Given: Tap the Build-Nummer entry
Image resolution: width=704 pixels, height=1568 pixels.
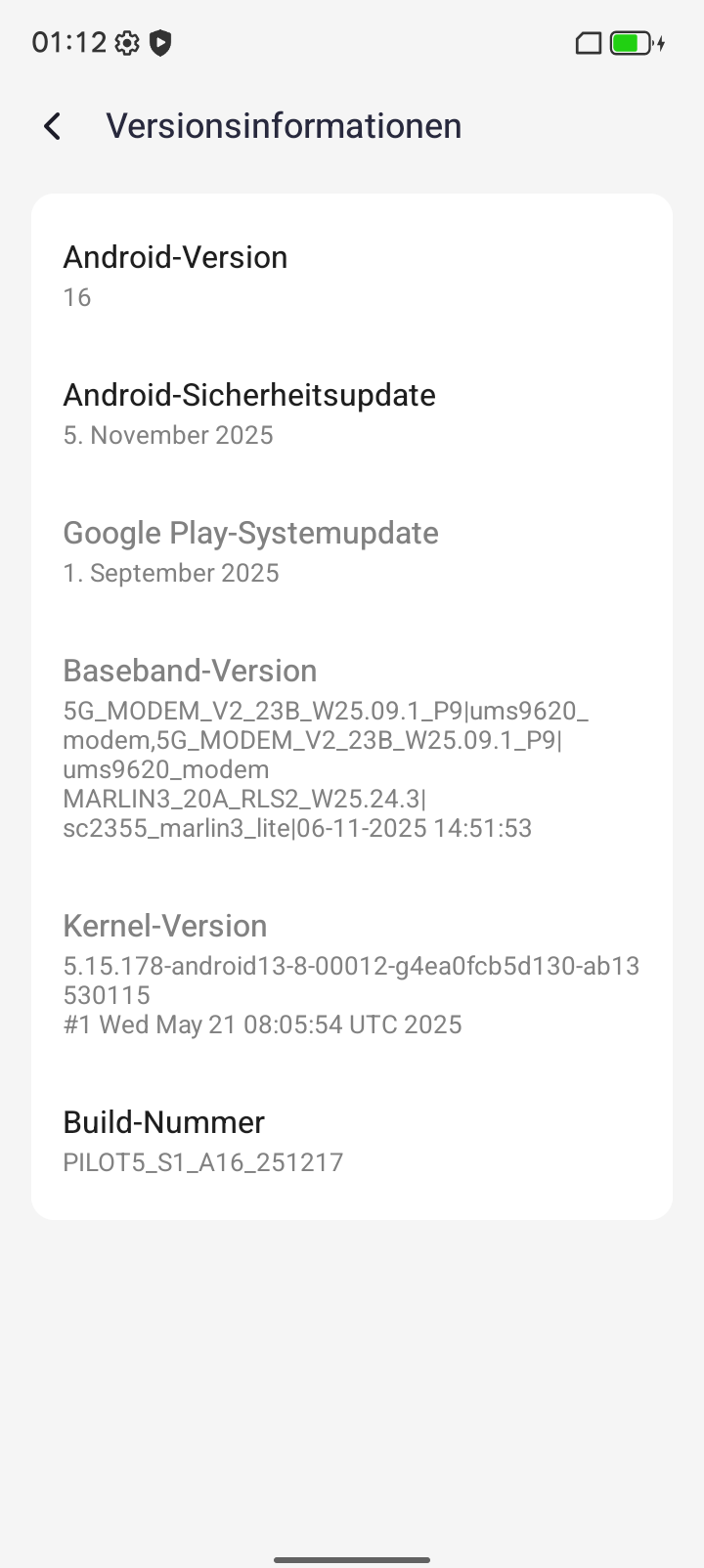Looking at the screenshot, I should coord(350,1141).
